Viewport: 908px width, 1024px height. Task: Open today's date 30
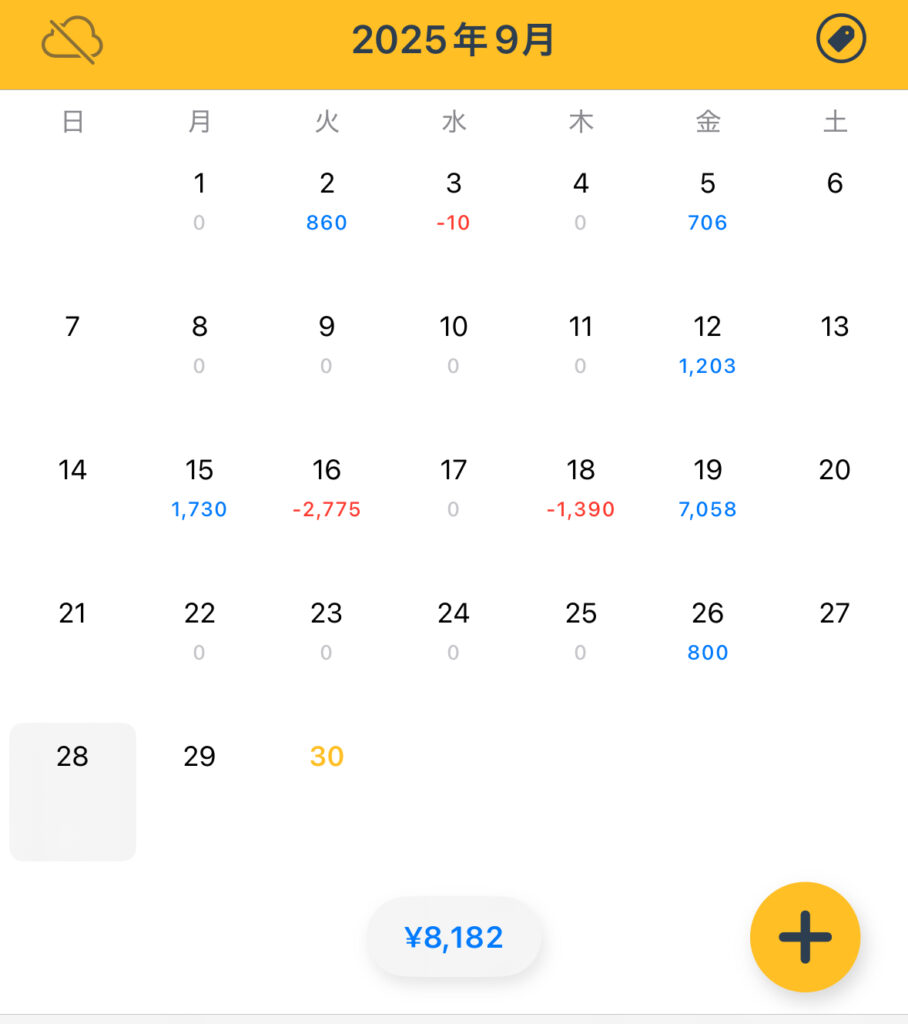click(x=327, y=757)
